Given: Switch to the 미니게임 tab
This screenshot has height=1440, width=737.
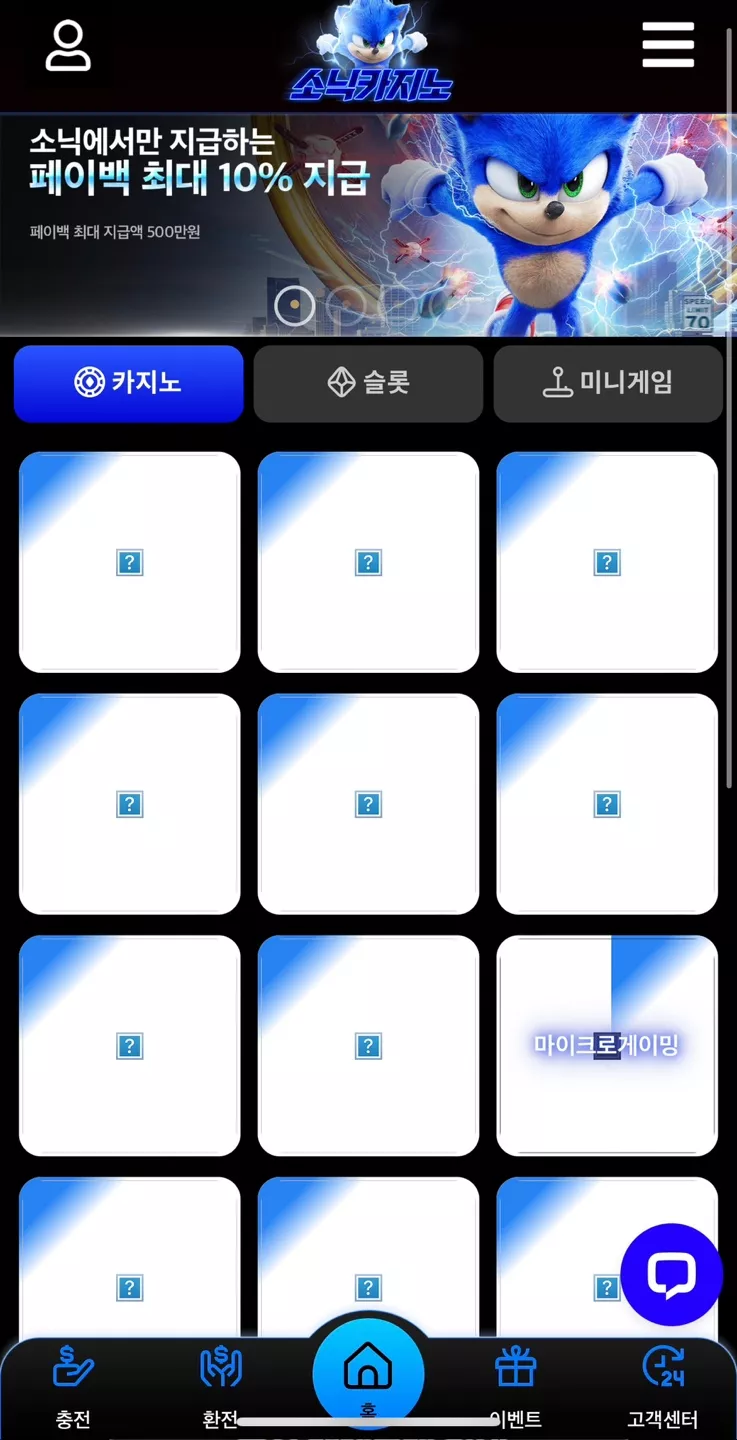Looking at the screenshot, I should point(608,383).
